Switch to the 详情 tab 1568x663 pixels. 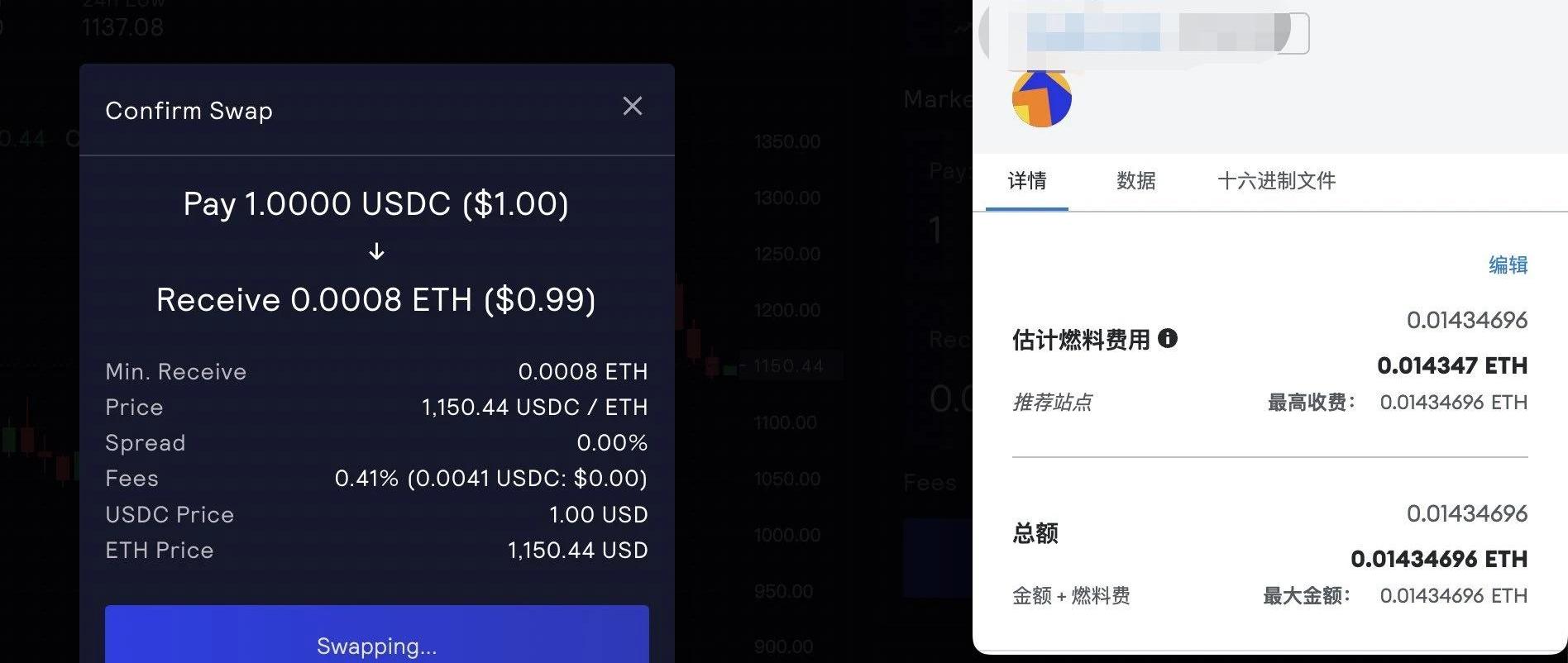click(x=1027, y=181)
